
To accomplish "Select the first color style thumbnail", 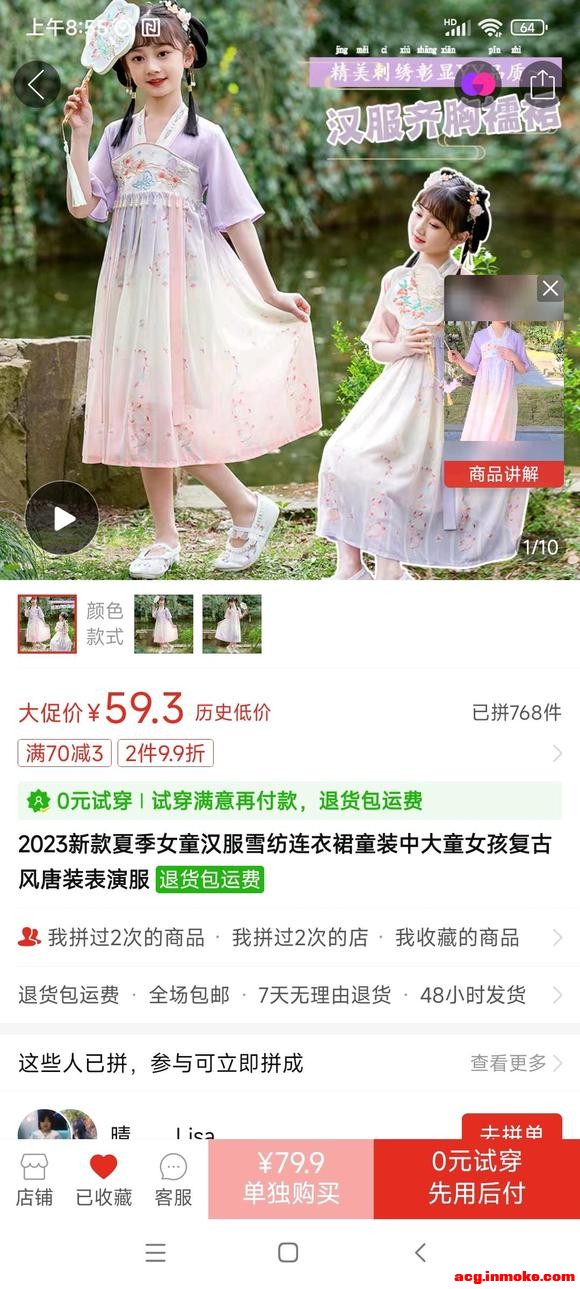I will pos(47,624).
